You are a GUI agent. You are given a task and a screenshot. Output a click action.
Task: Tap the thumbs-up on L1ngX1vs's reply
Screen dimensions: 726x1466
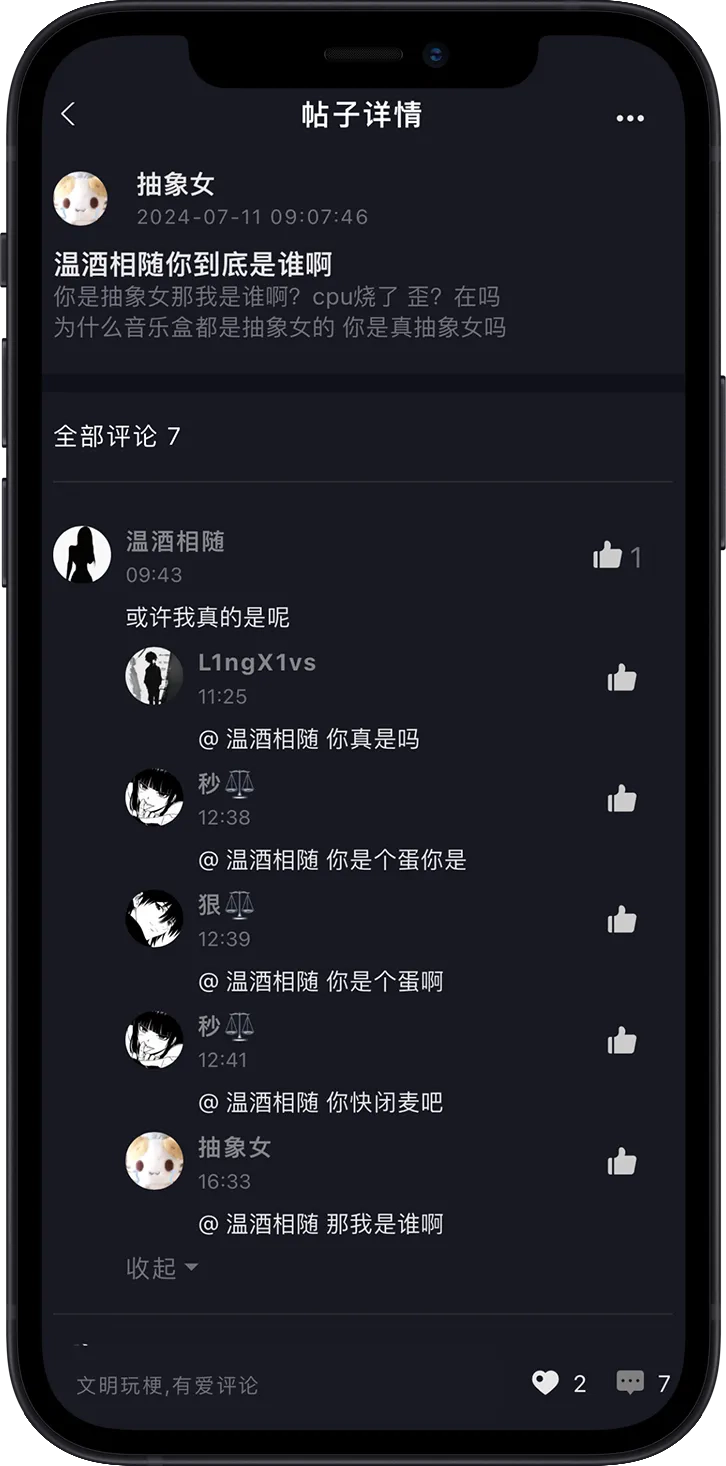(622, 677)
